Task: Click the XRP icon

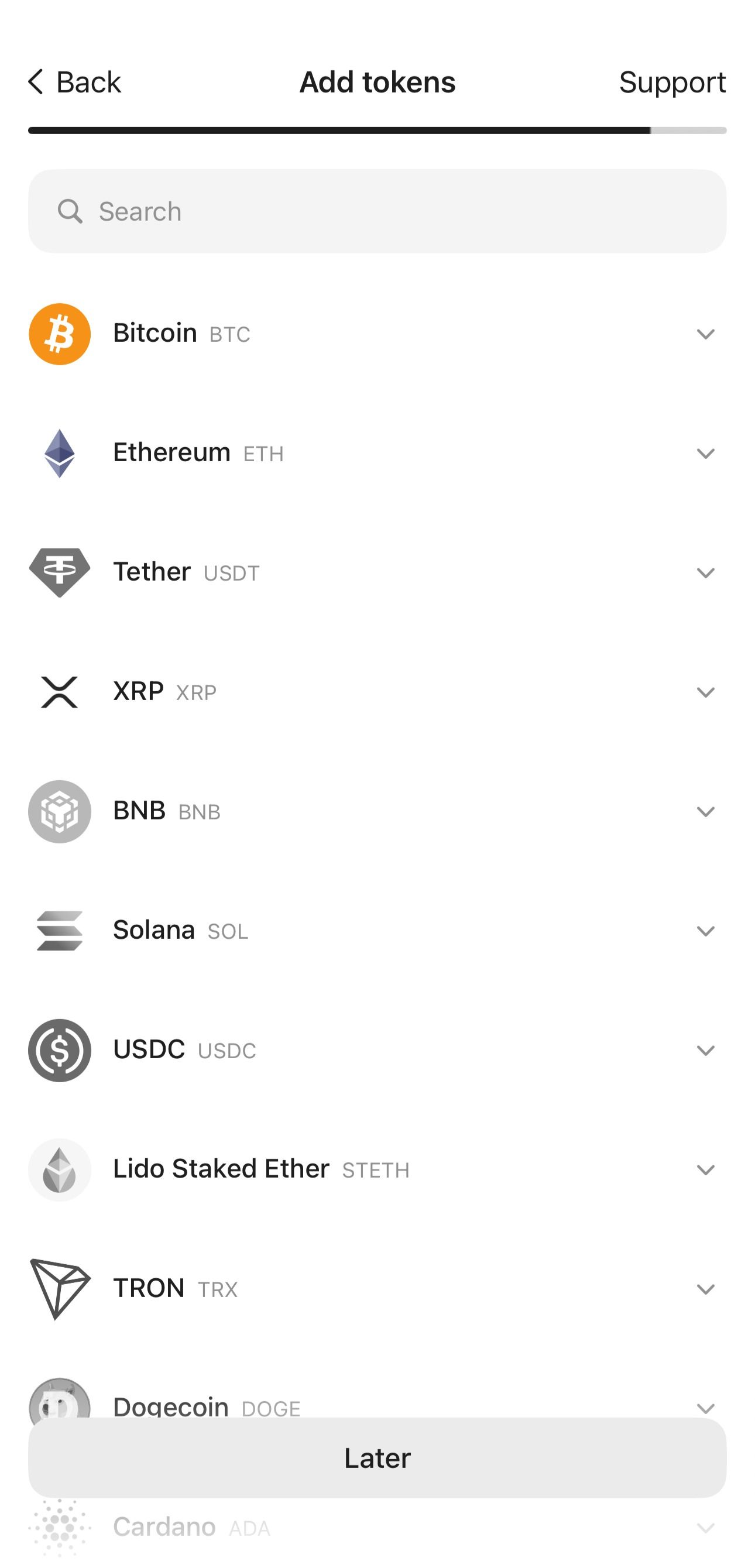Action: pos(59,691)
